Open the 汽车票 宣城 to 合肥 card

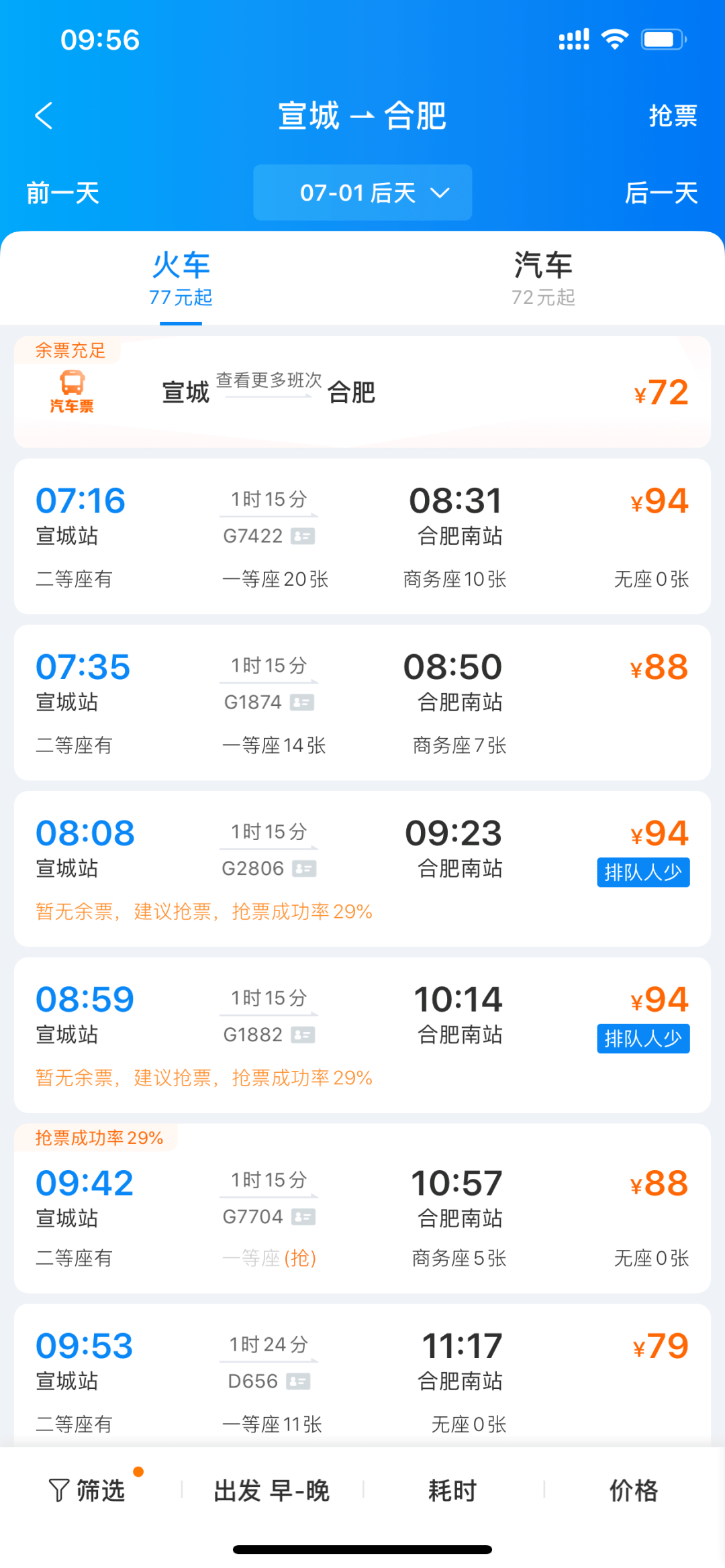pos(362,393)
